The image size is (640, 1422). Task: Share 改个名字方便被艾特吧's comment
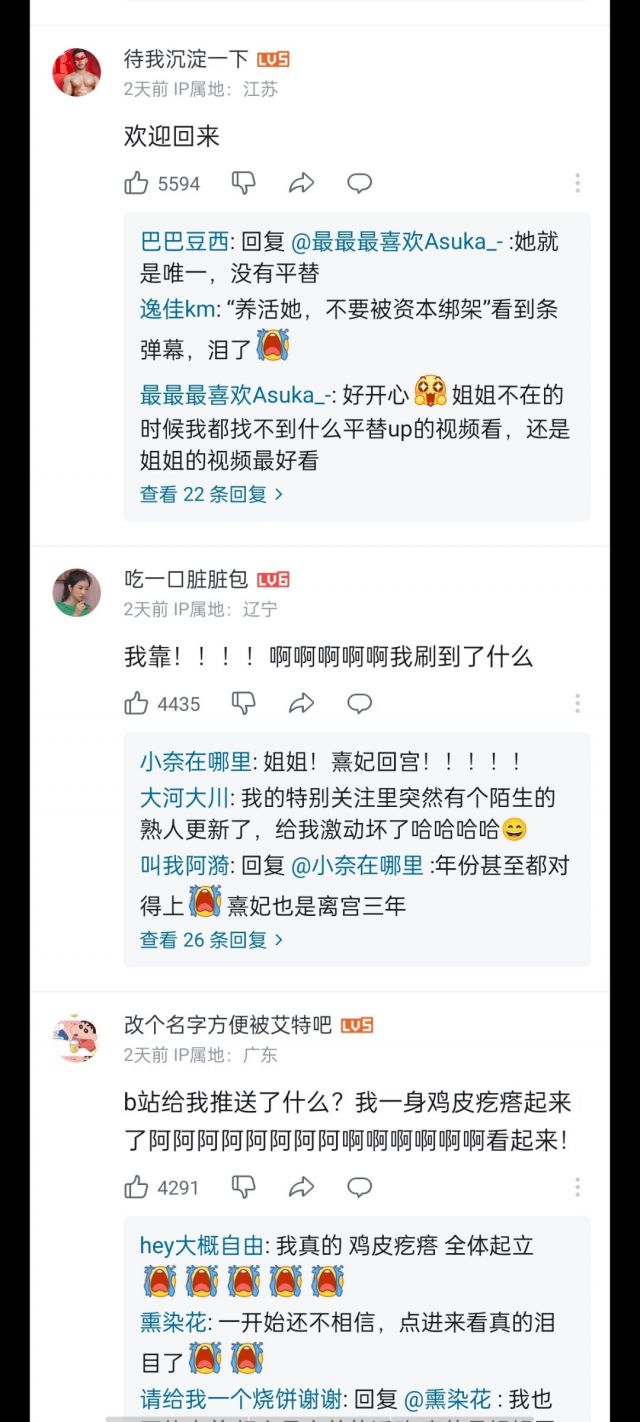(x=301, y=1188)
